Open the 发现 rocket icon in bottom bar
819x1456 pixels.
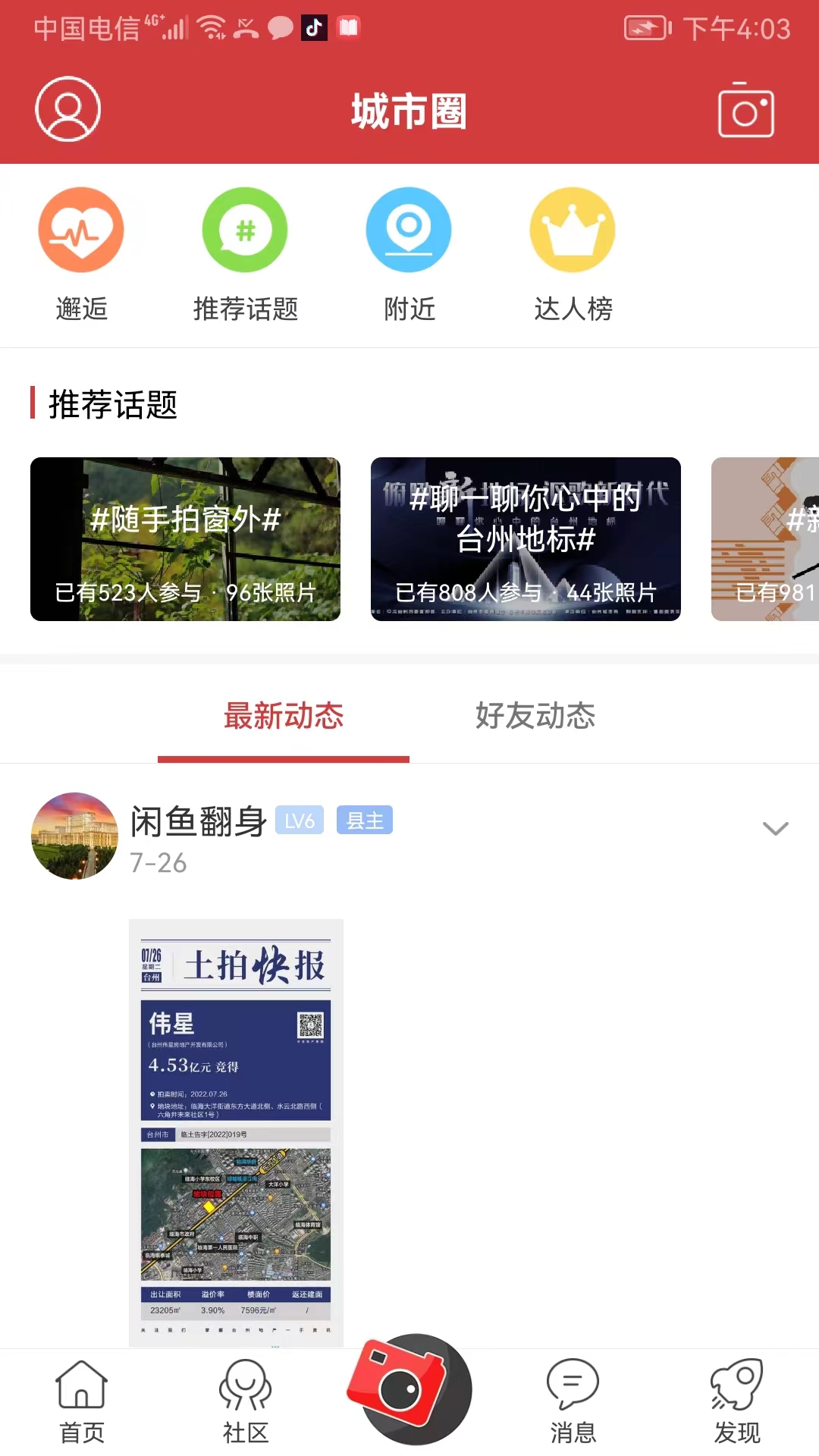click(x=736, y=1386)
